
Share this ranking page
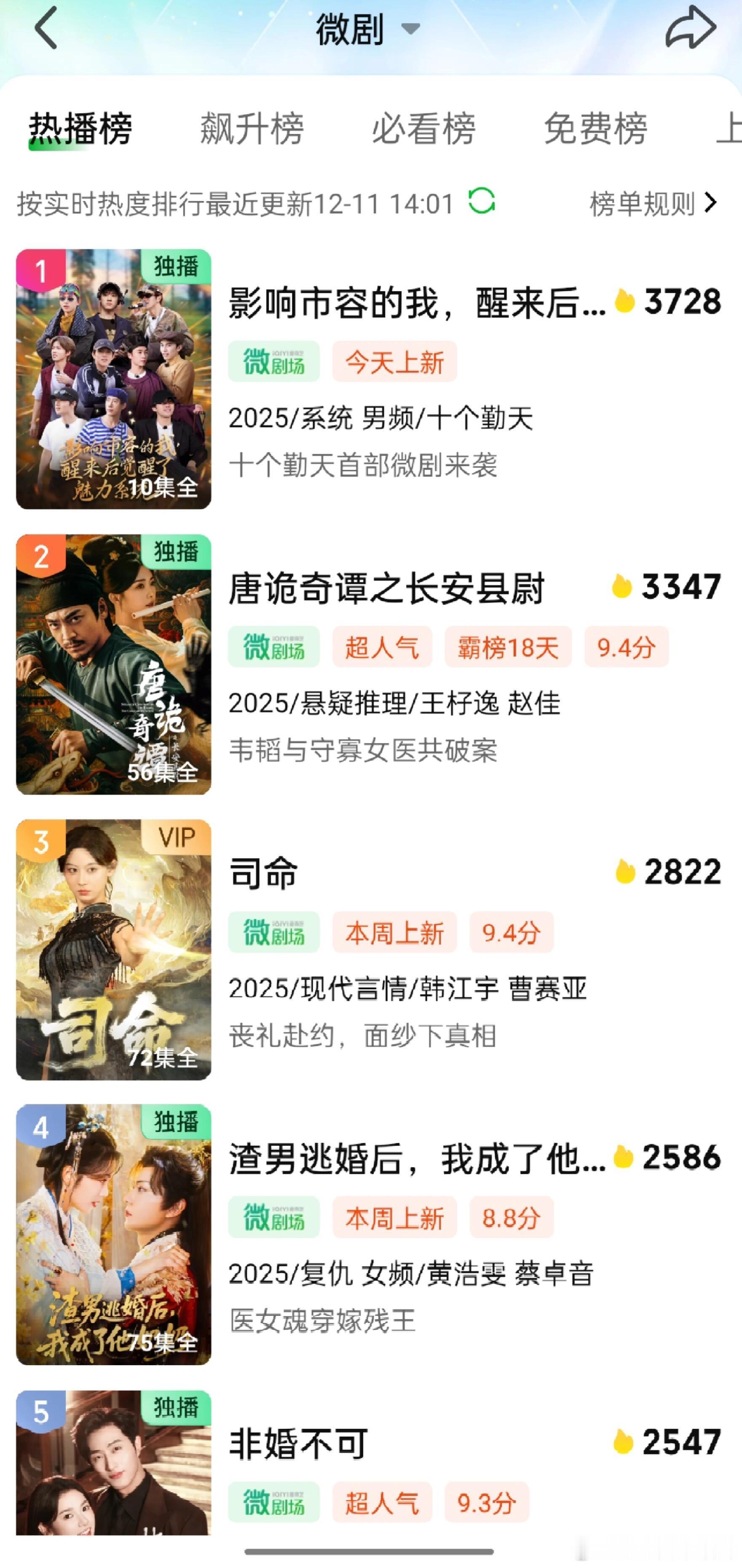click(690, 28)
